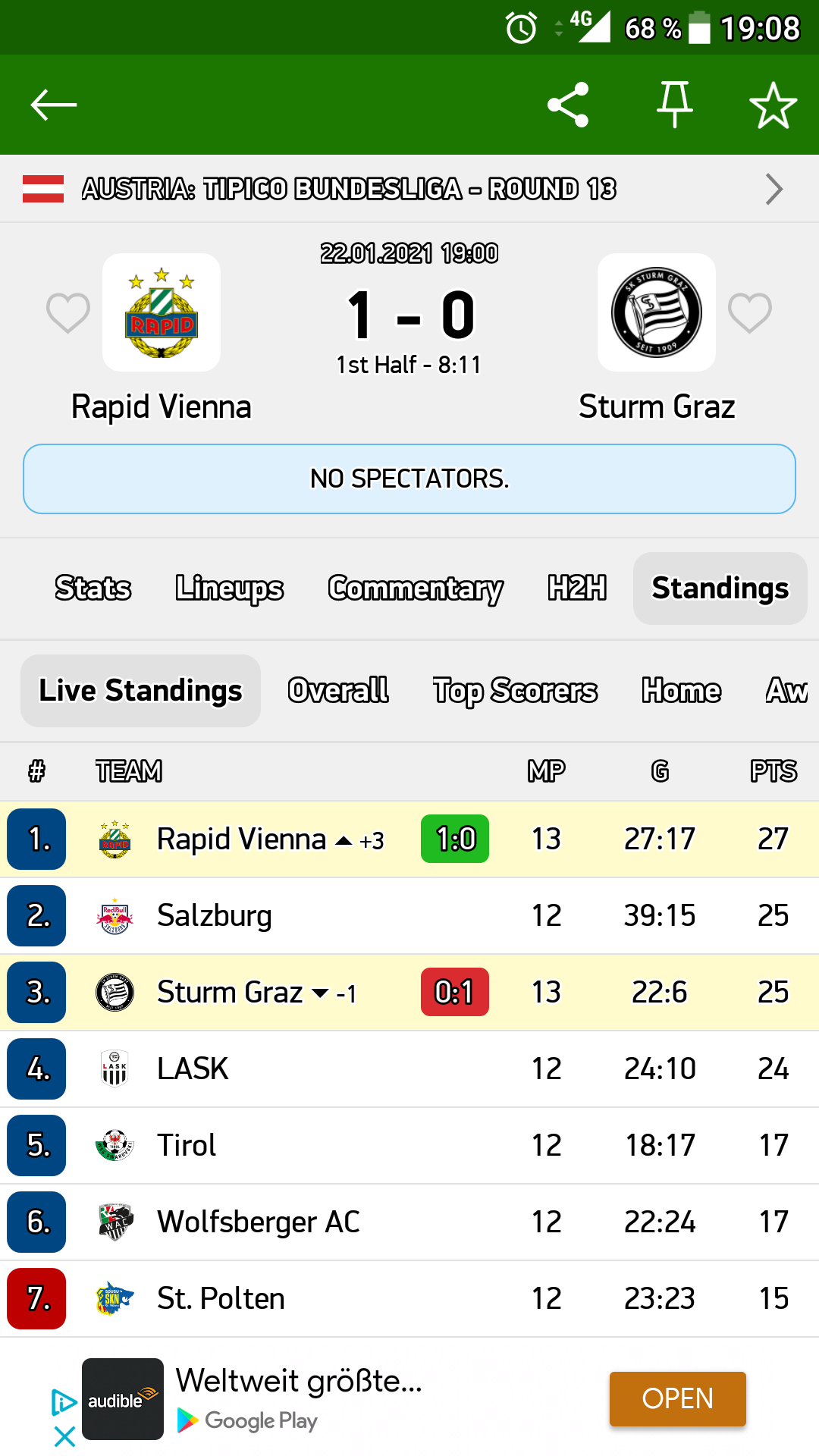This screenshot has width=819, height=1456.
Task: Open the Commentary tab
Action: tap(416, 588)
